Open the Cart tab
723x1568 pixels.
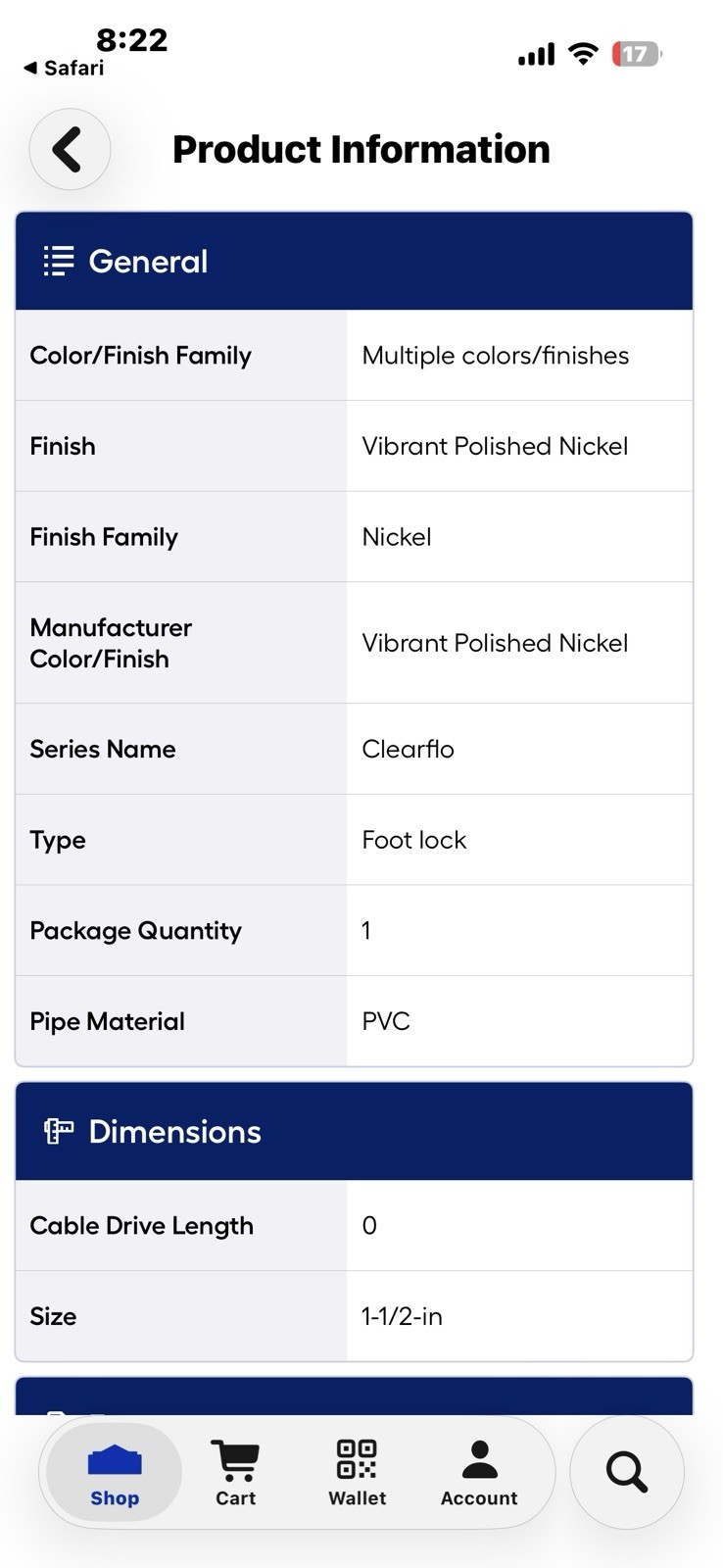click(x=236, y=1473)
